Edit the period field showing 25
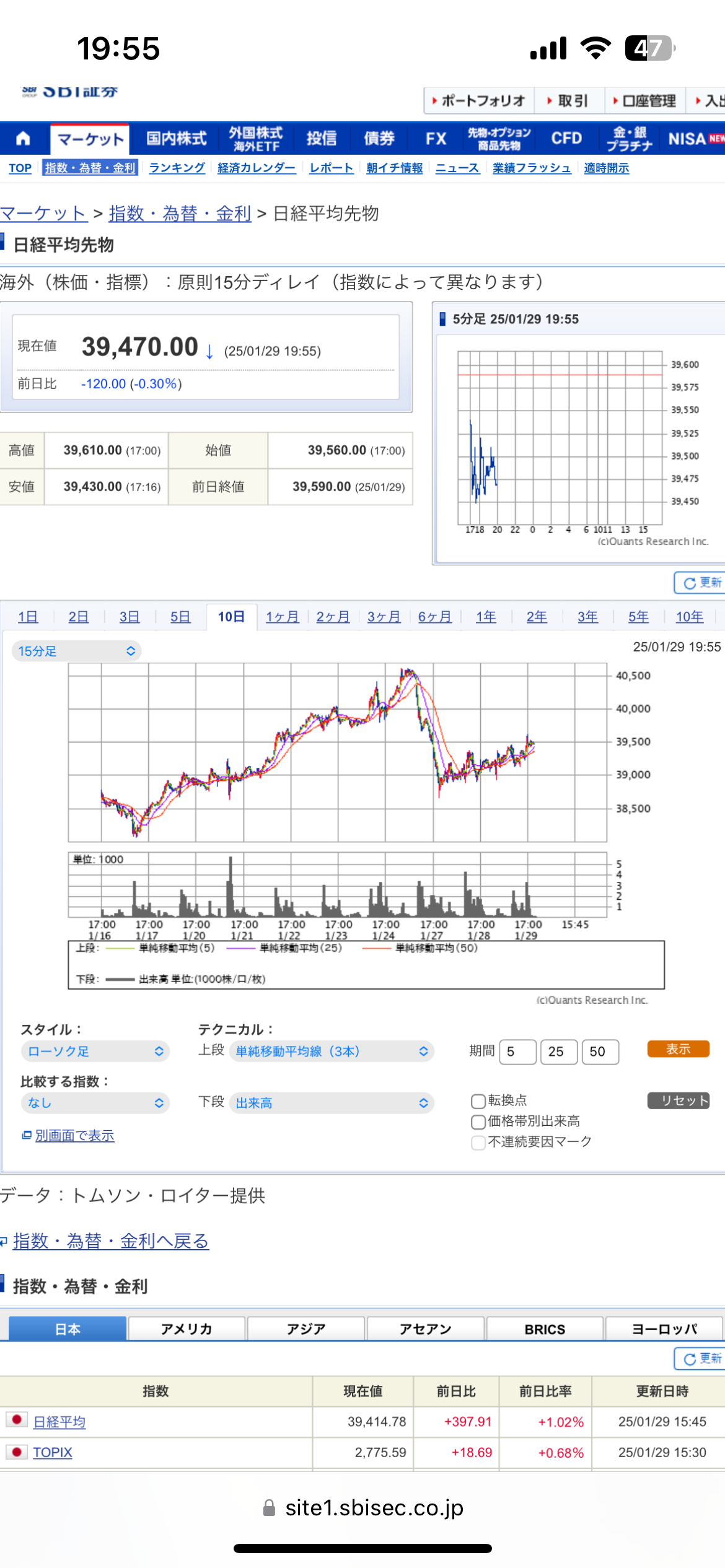 [559, 1052]
